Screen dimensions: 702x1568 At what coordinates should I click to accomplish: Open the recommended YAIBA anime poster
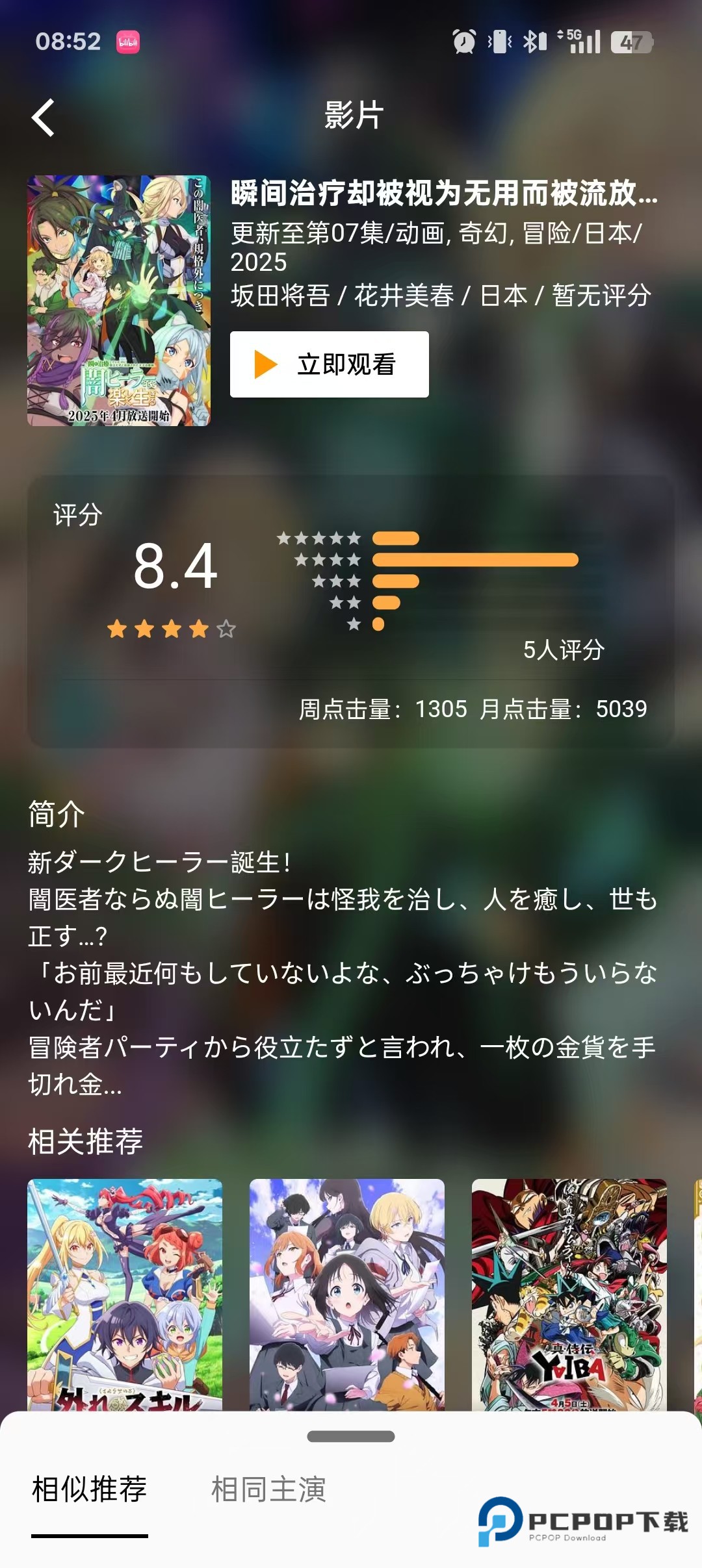pos(569,1294)
